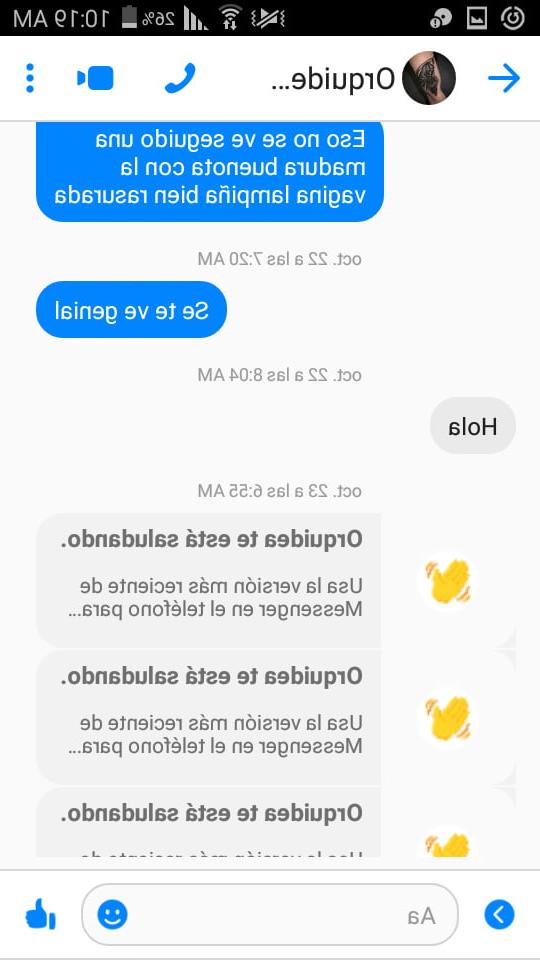Open the emoji picker

click(x=113, y=915)
